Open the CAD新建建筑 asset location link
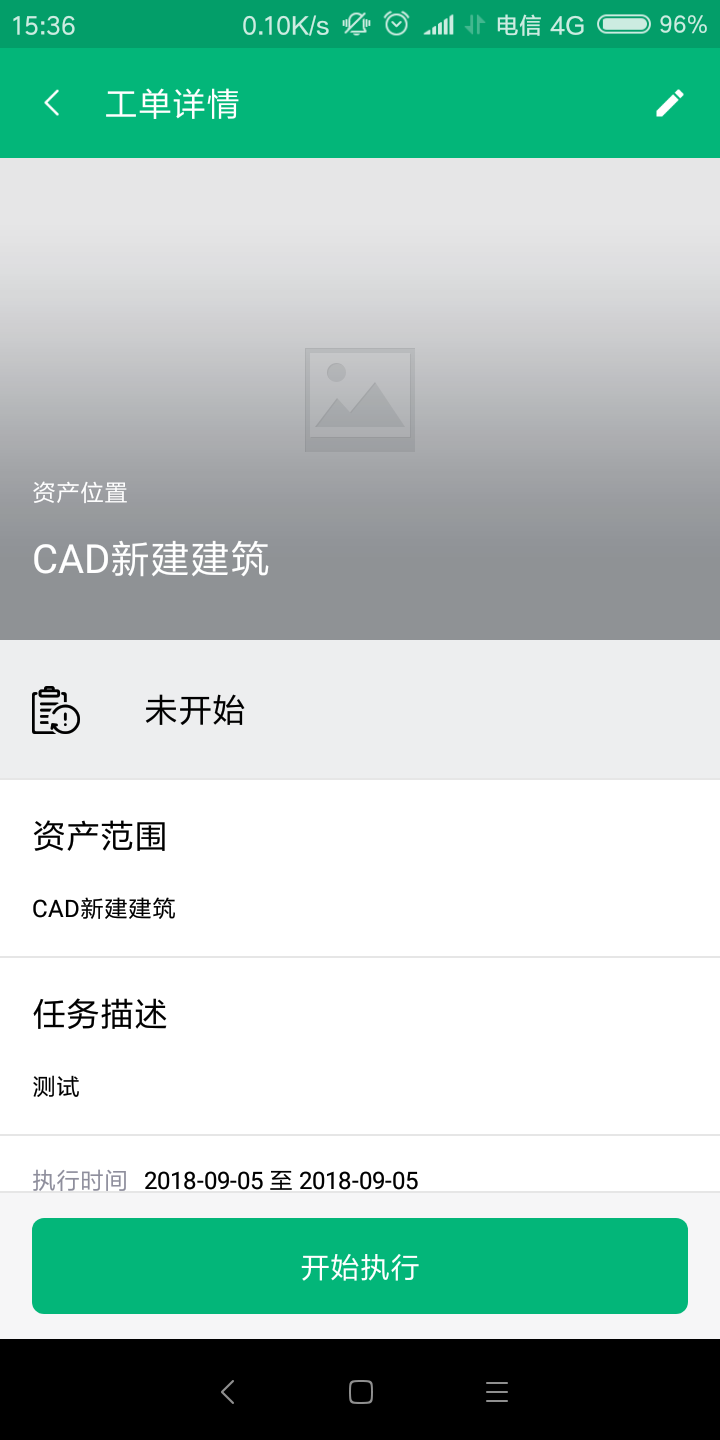 (x=151, y=559)
